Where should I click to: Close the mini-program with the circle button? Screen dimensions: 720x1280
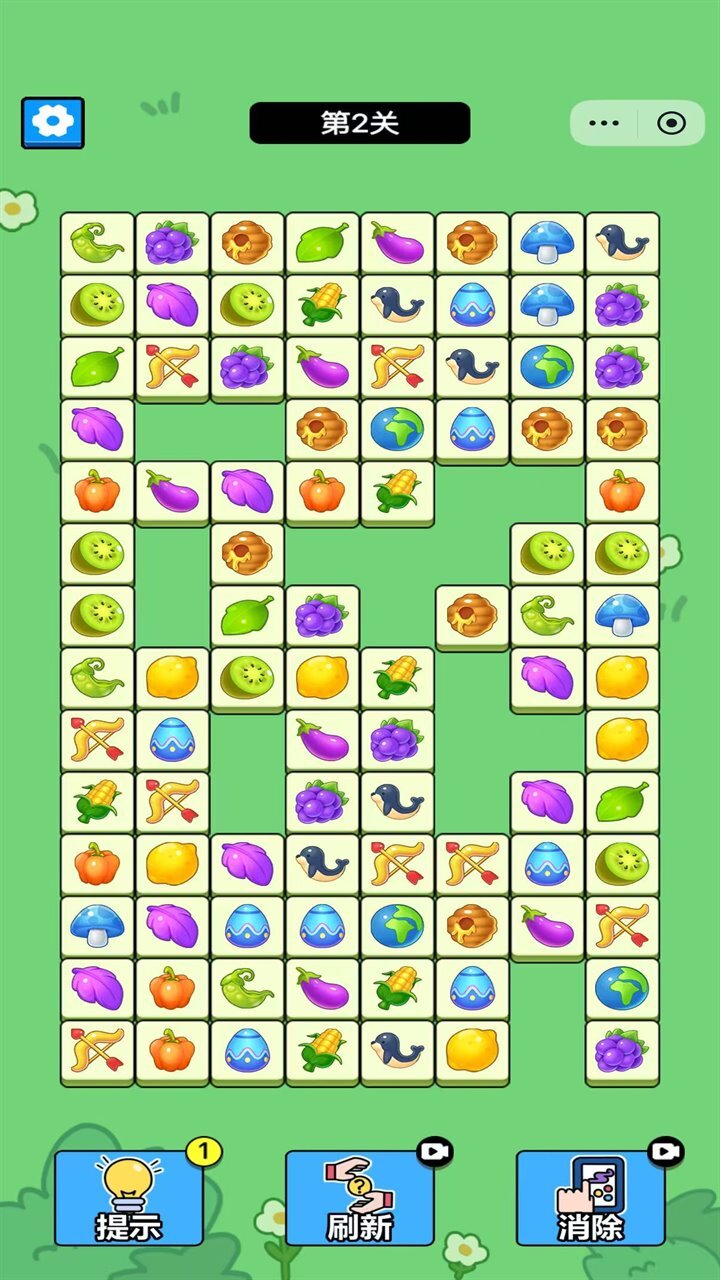[x=672, y=123]
